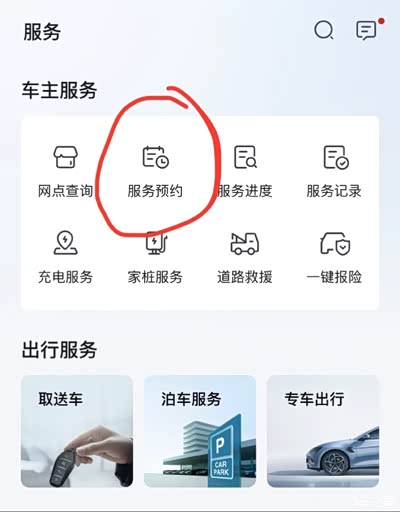400x512 pixels.
Task: Open 网点查询 outlet lookup
Action: [x=65, y=171]
